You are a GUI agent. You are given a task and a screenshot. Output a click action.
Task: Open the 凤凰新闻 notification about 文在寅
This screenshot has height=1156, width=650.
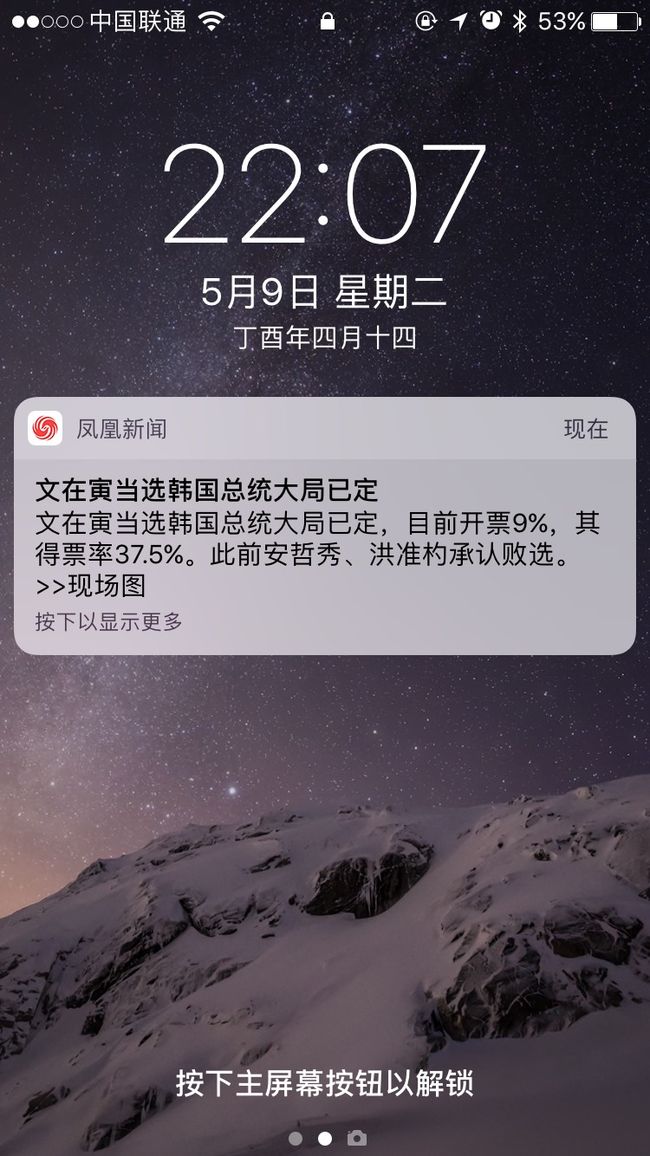[324, 526]
